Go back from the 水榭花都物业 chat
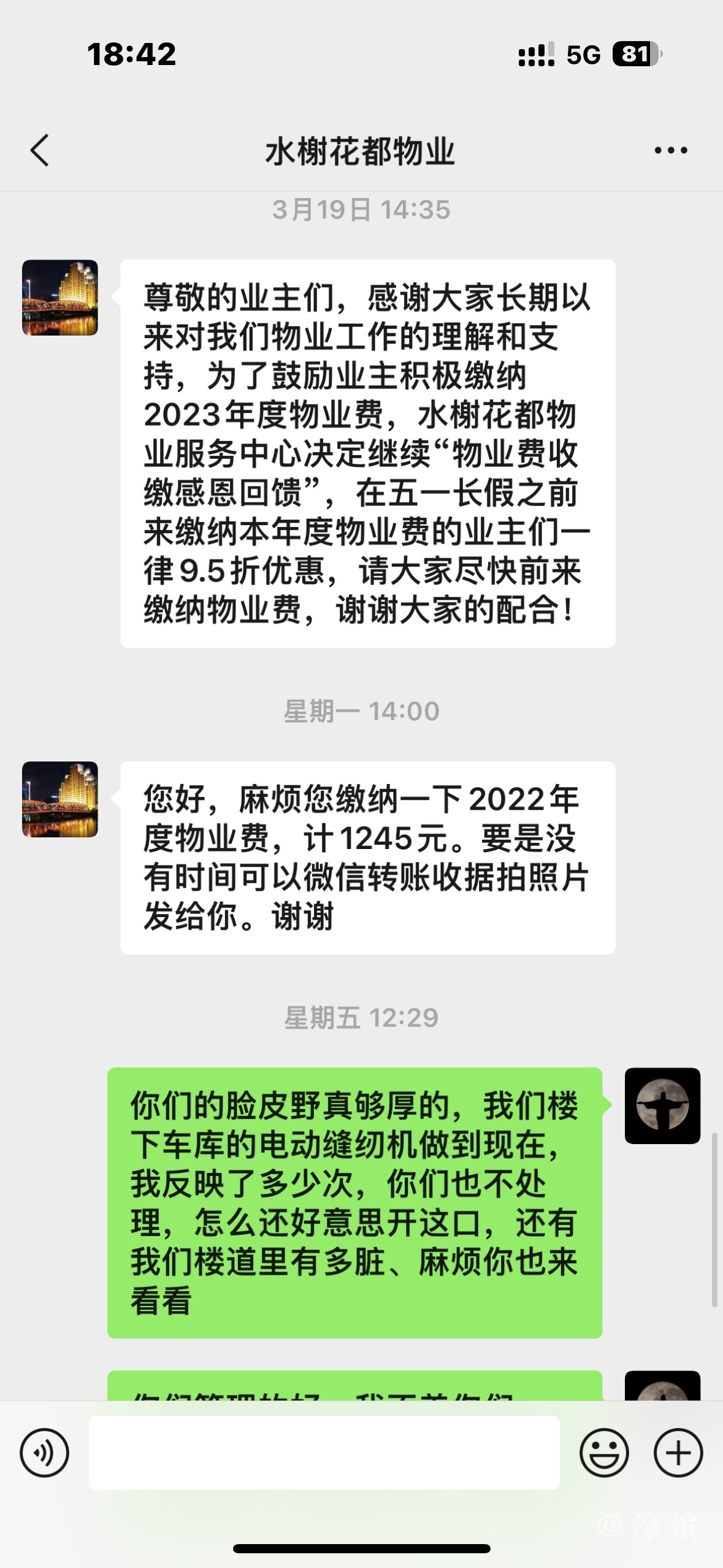This screenshot has width=723, height=1568. pos(40,151)
